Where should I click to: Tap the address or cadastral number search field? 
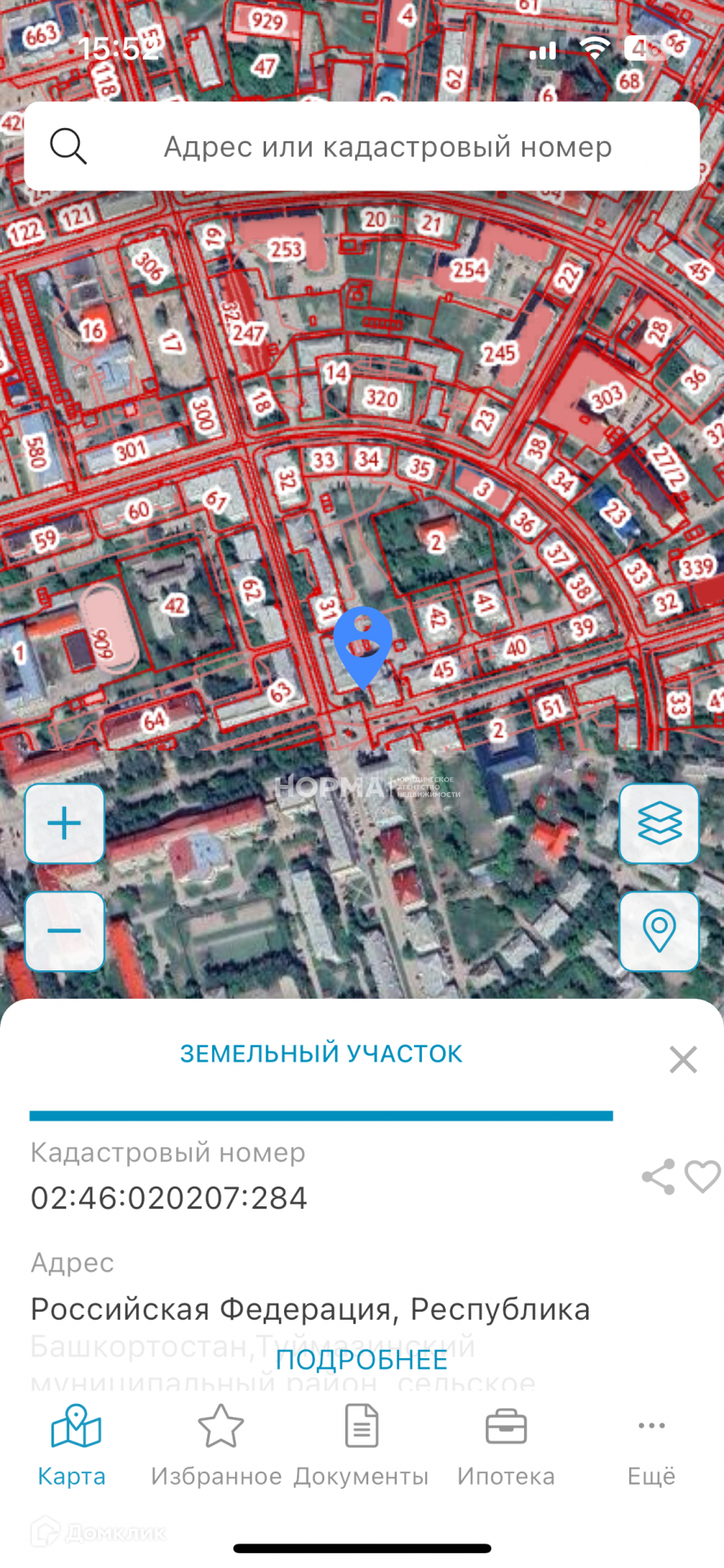pos(387,147)
